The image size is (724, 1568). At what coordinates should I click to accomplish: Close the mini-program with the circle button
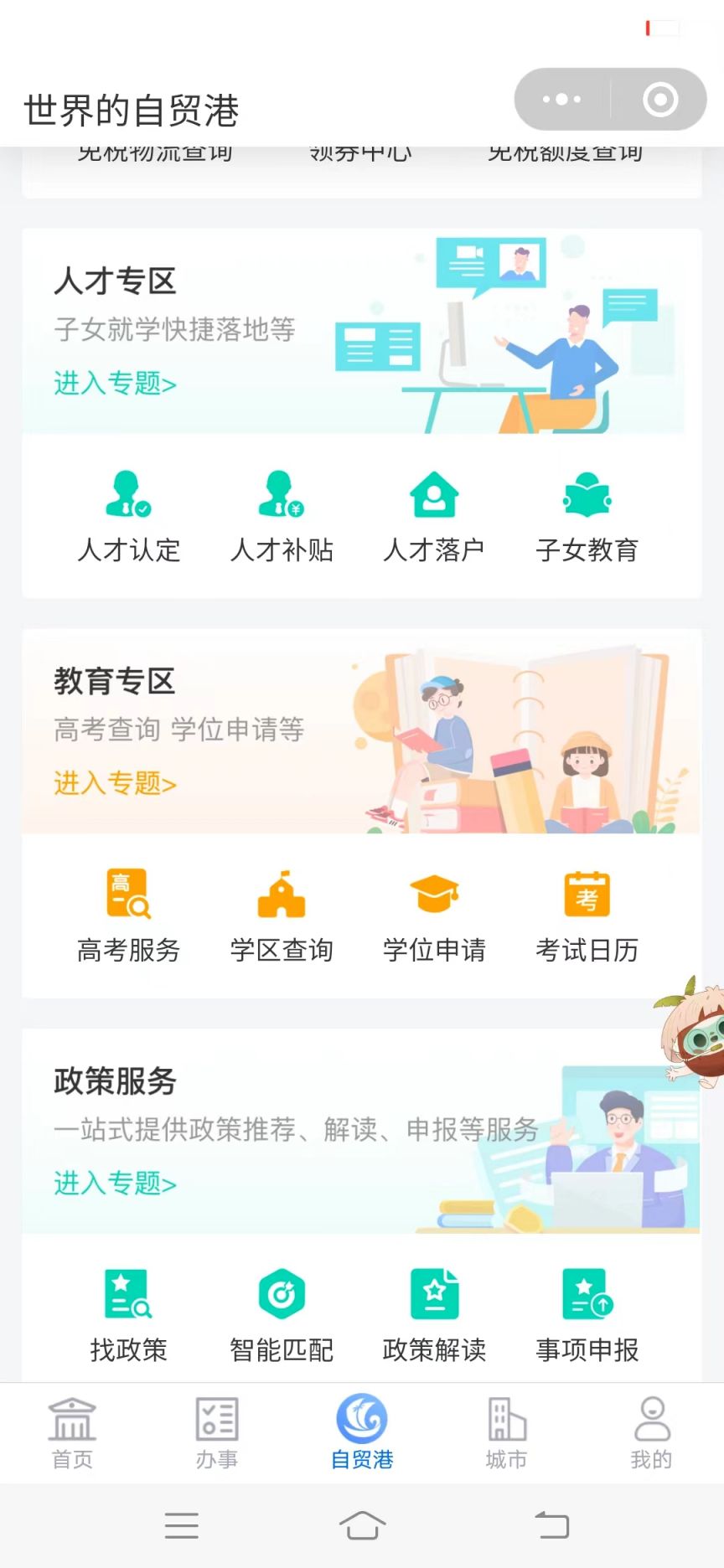659,100
